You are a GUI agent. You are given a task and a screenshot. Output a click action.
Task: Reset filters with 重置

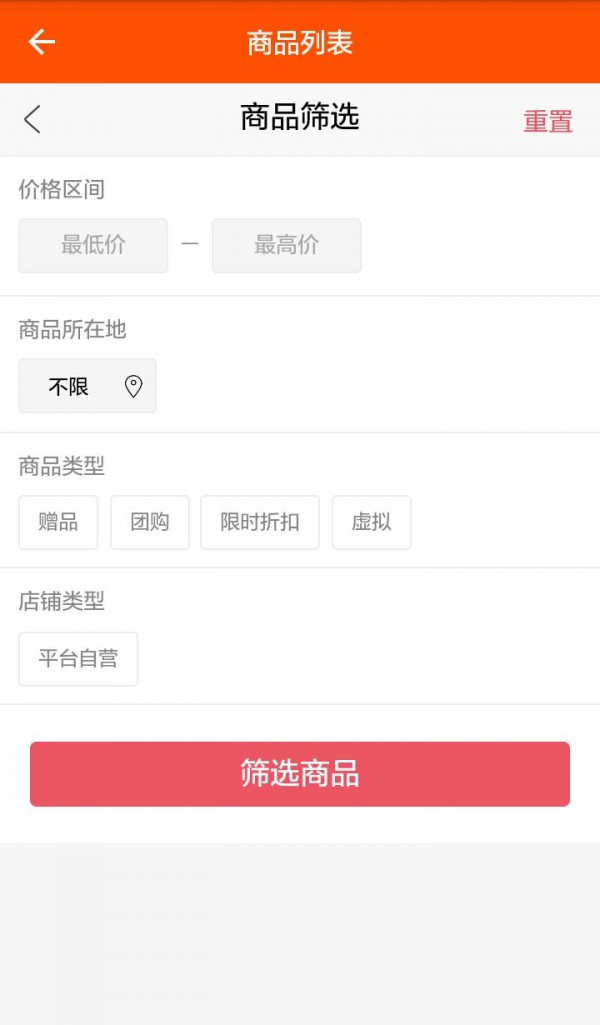547,121
